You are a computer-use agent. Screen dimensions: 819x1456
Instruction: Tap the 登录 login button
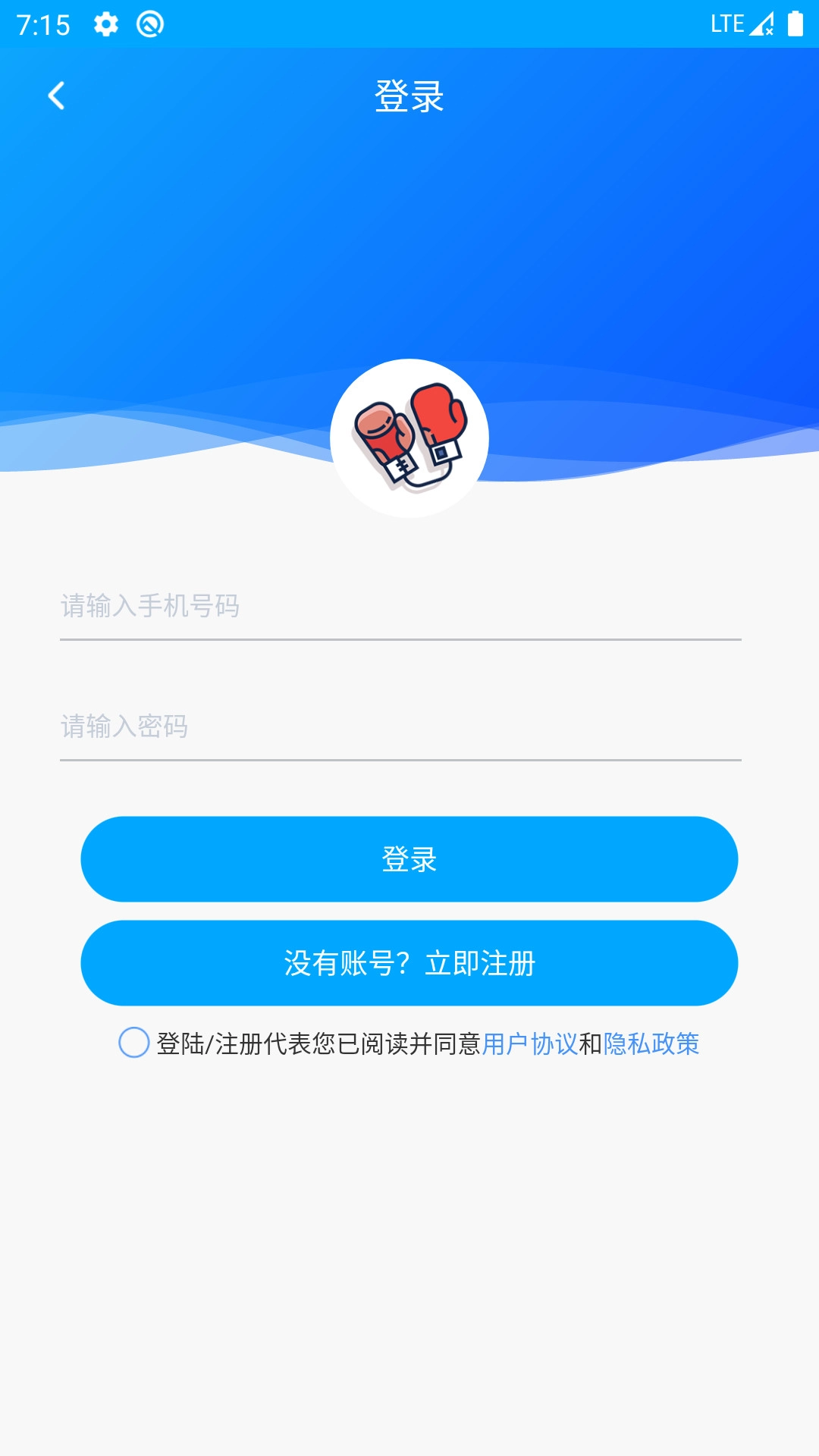pyautogui.click(x=409, y=859)
